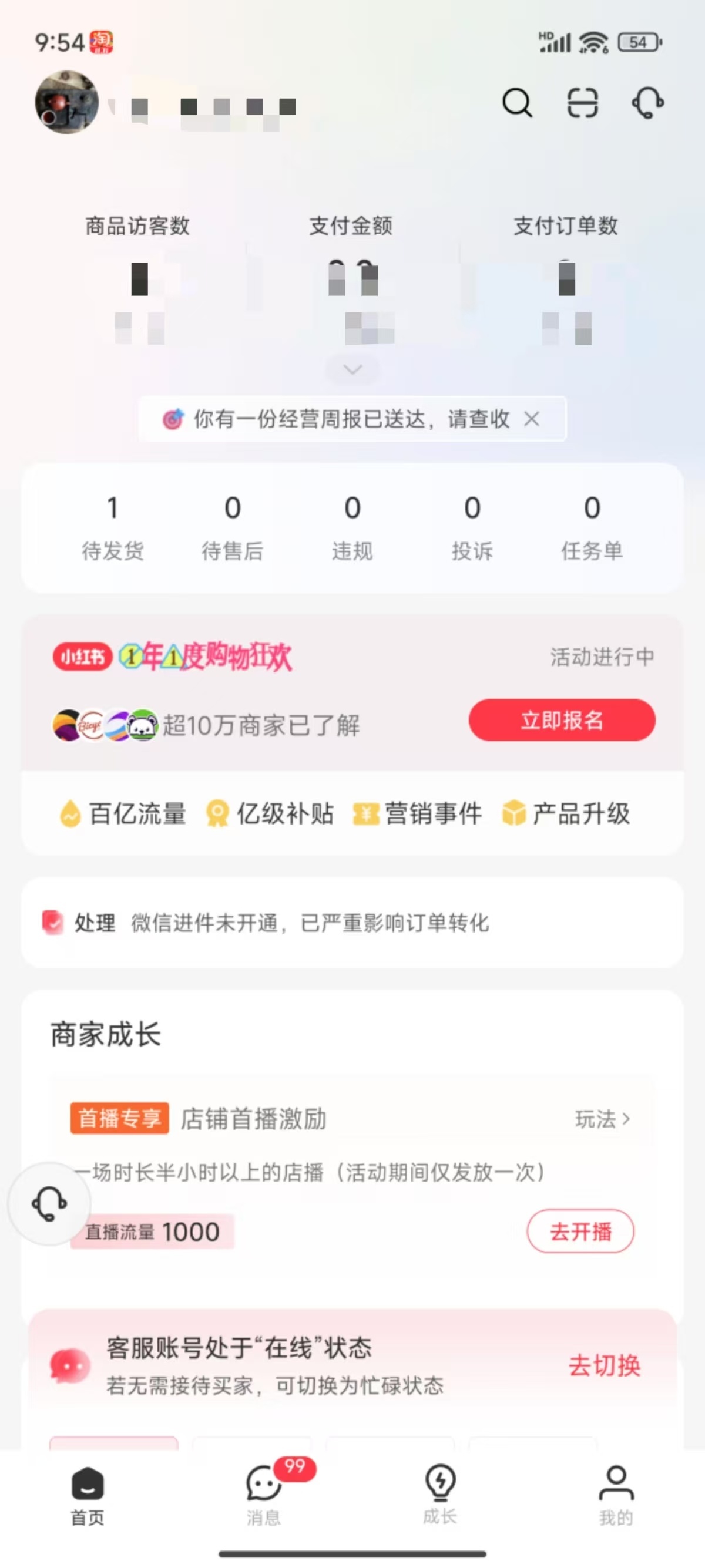Contact support via top headset icon
This screenshot has width=705, height=1568.
click(648, 102)
